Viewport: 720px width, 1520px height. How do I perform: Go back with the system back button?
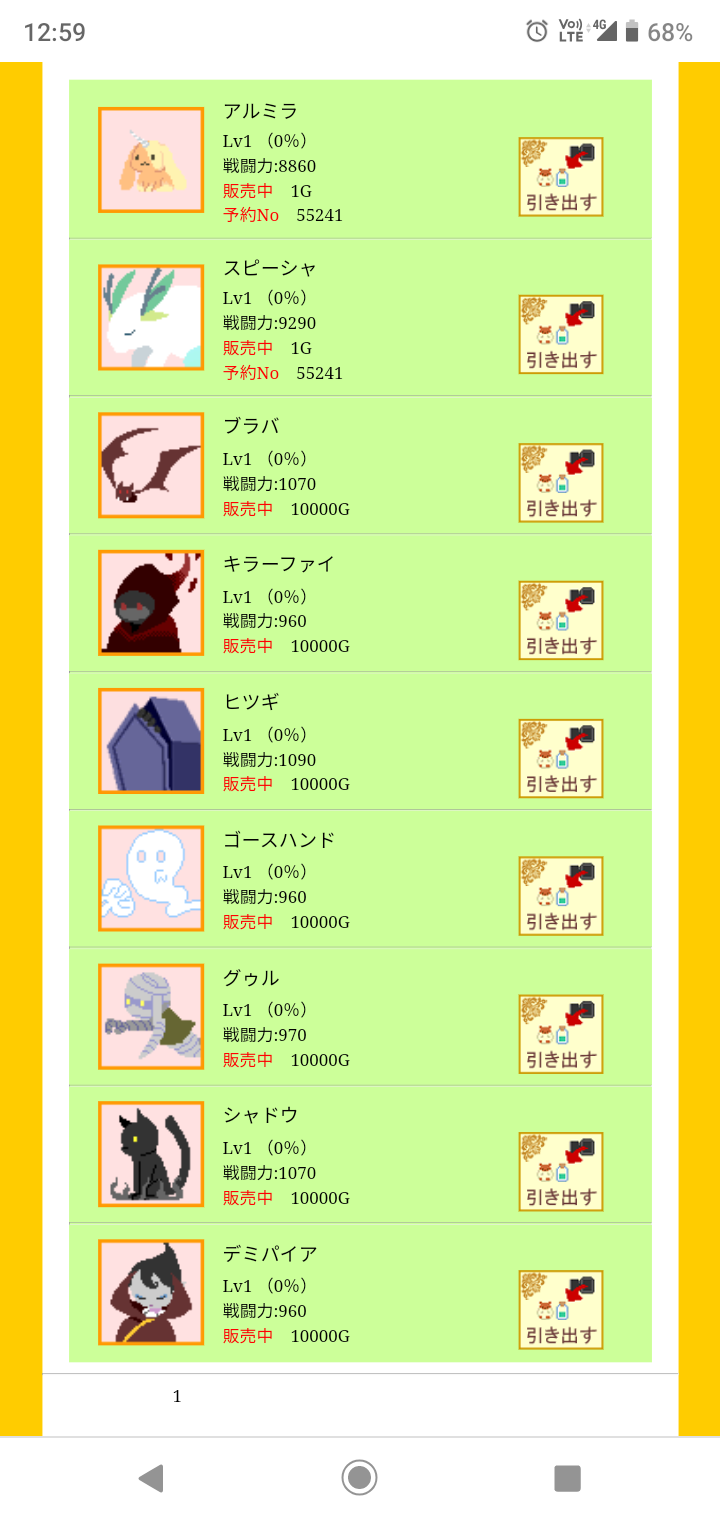tap(151, 1478)
